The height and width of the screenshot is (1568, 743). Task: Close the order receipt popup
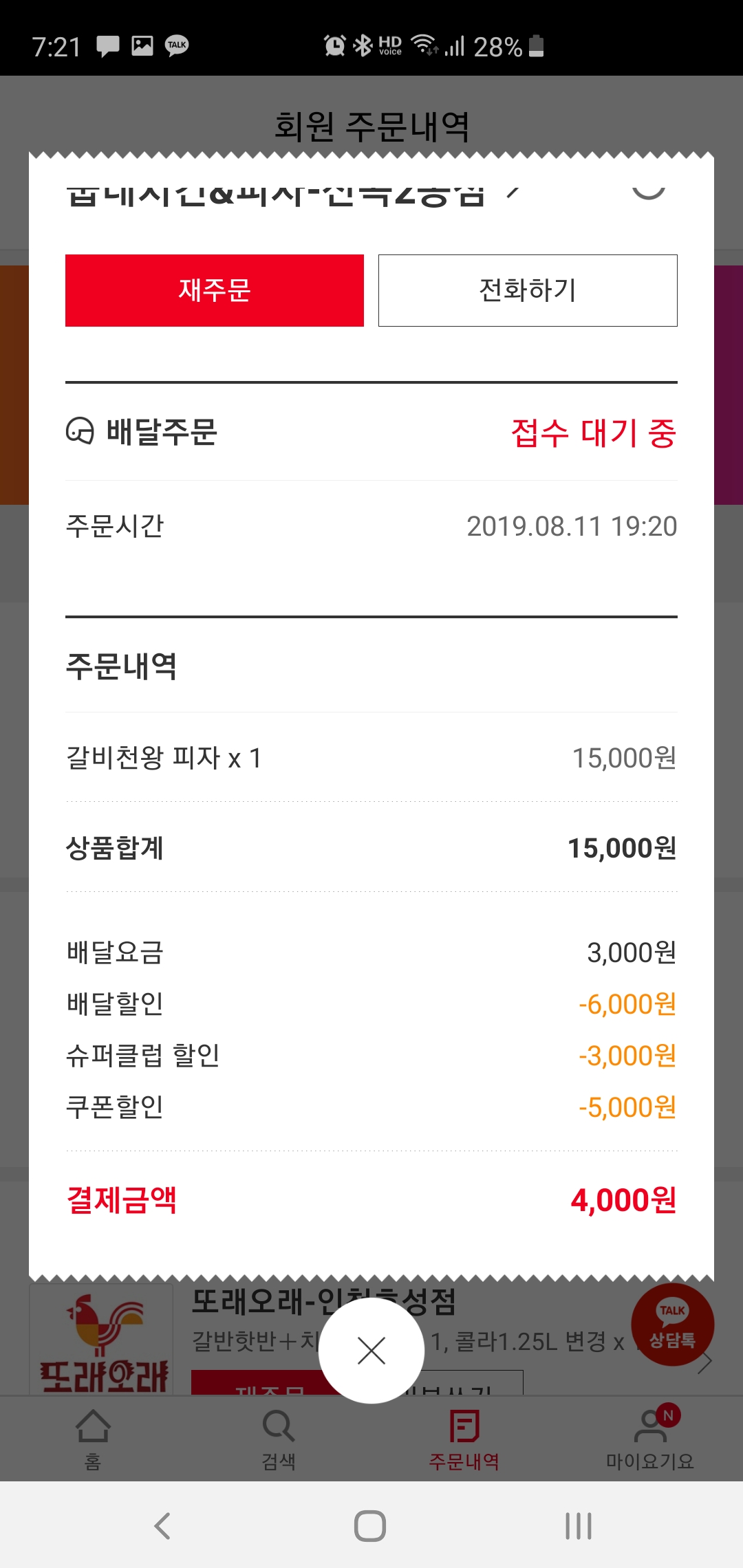coord(371,1351)
